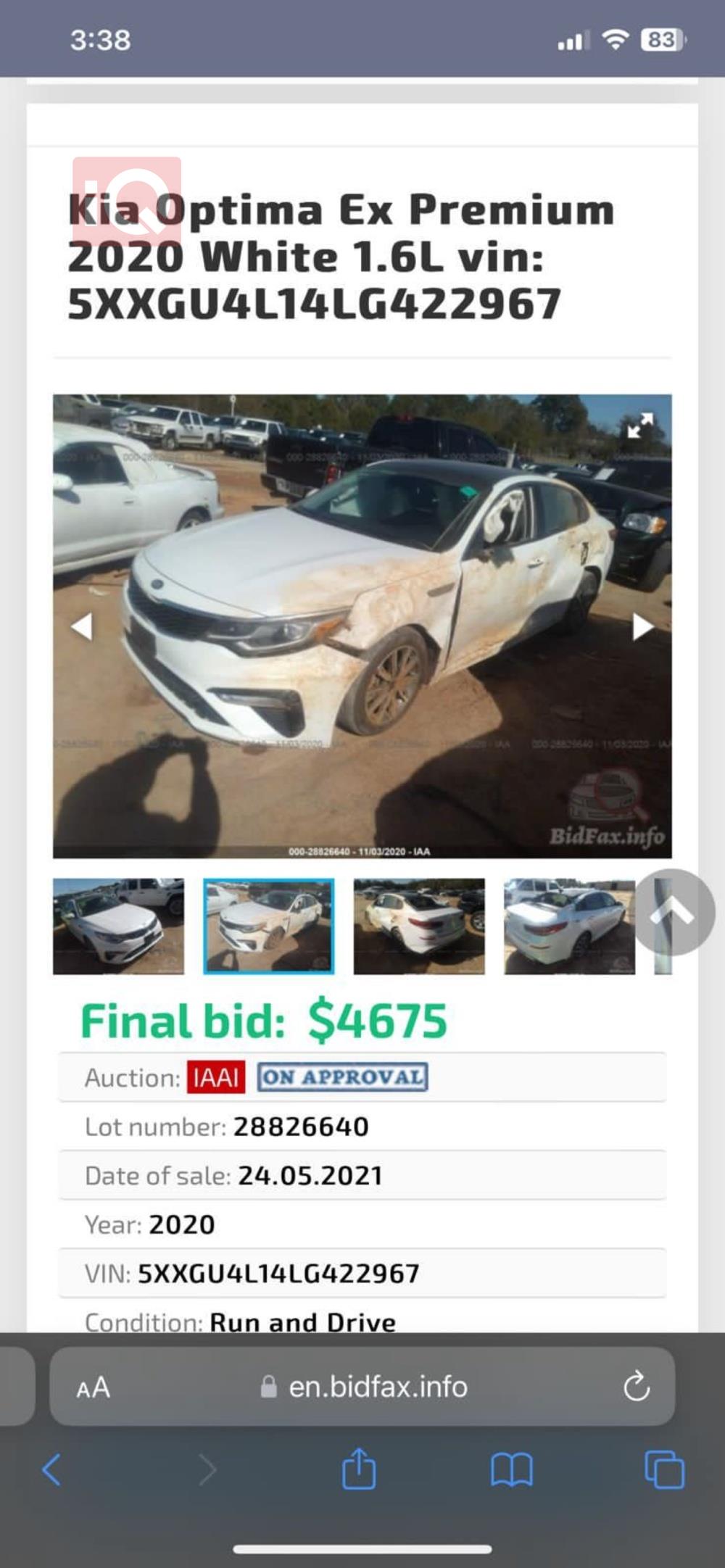View all open browser tabs

664,1469
